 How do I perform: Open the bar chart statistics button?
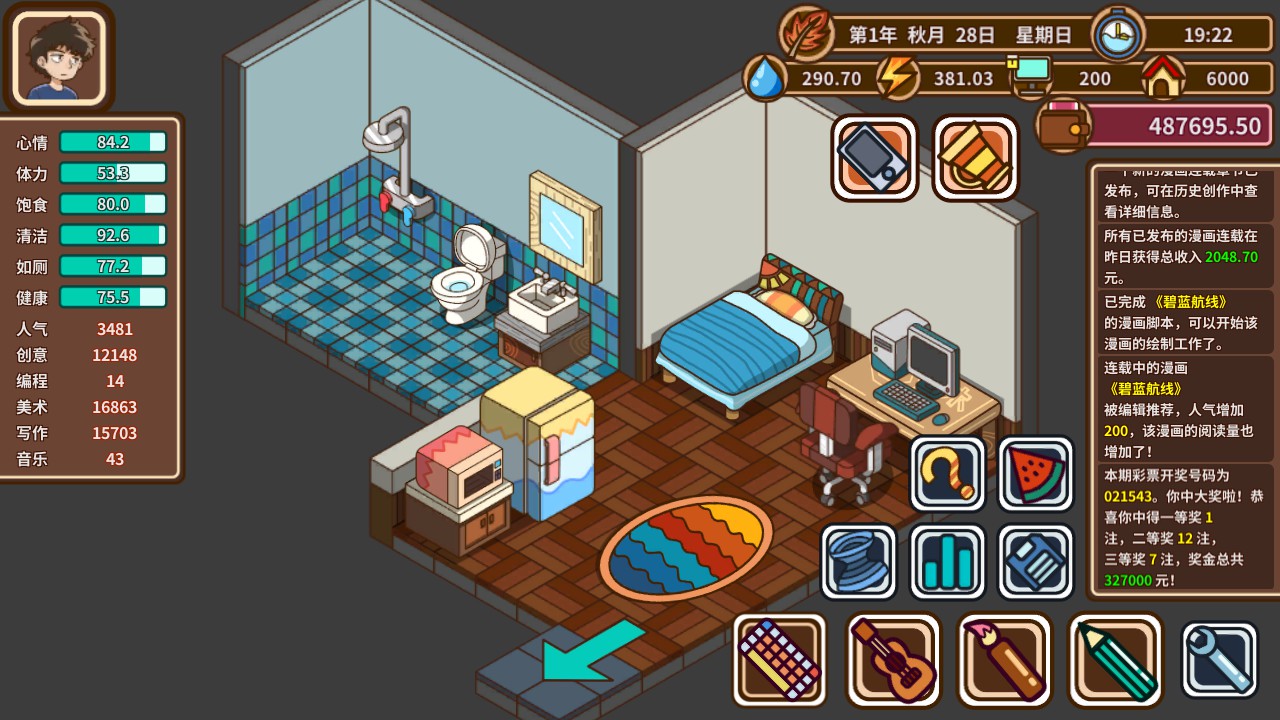click(x=947, y=561)
